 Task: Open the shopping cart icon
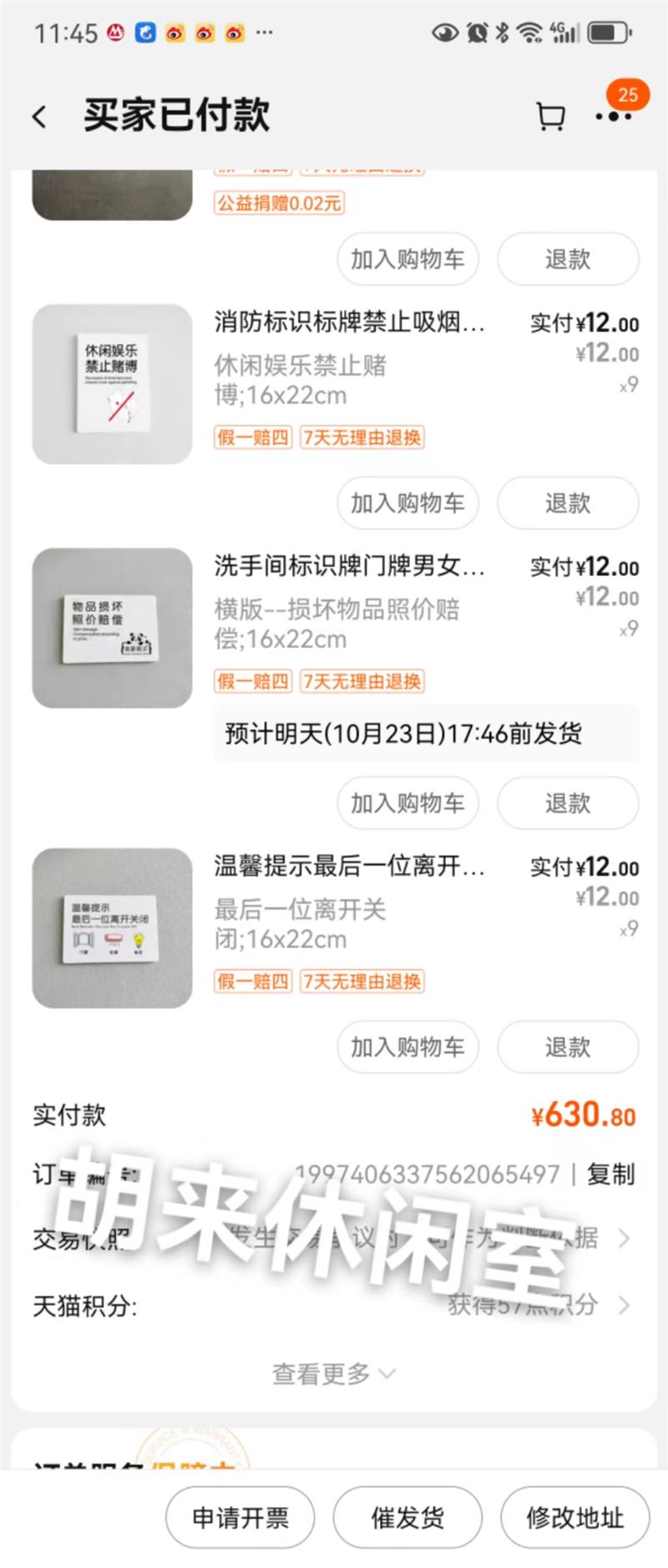click(550, 116)
